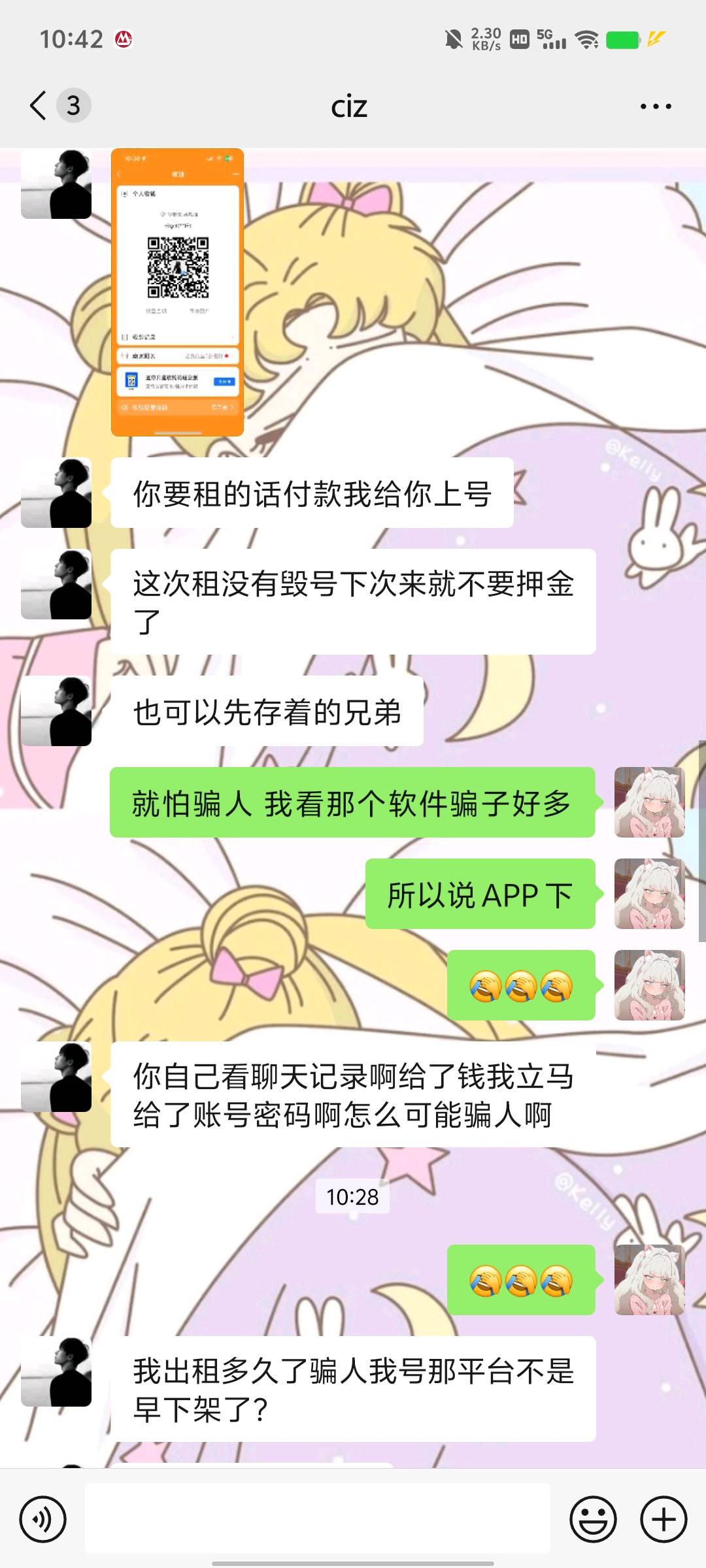The height and width of the screenshot is (1568, 706).
Task: Open the emoji sticker panel
Action: [593, 1520]
